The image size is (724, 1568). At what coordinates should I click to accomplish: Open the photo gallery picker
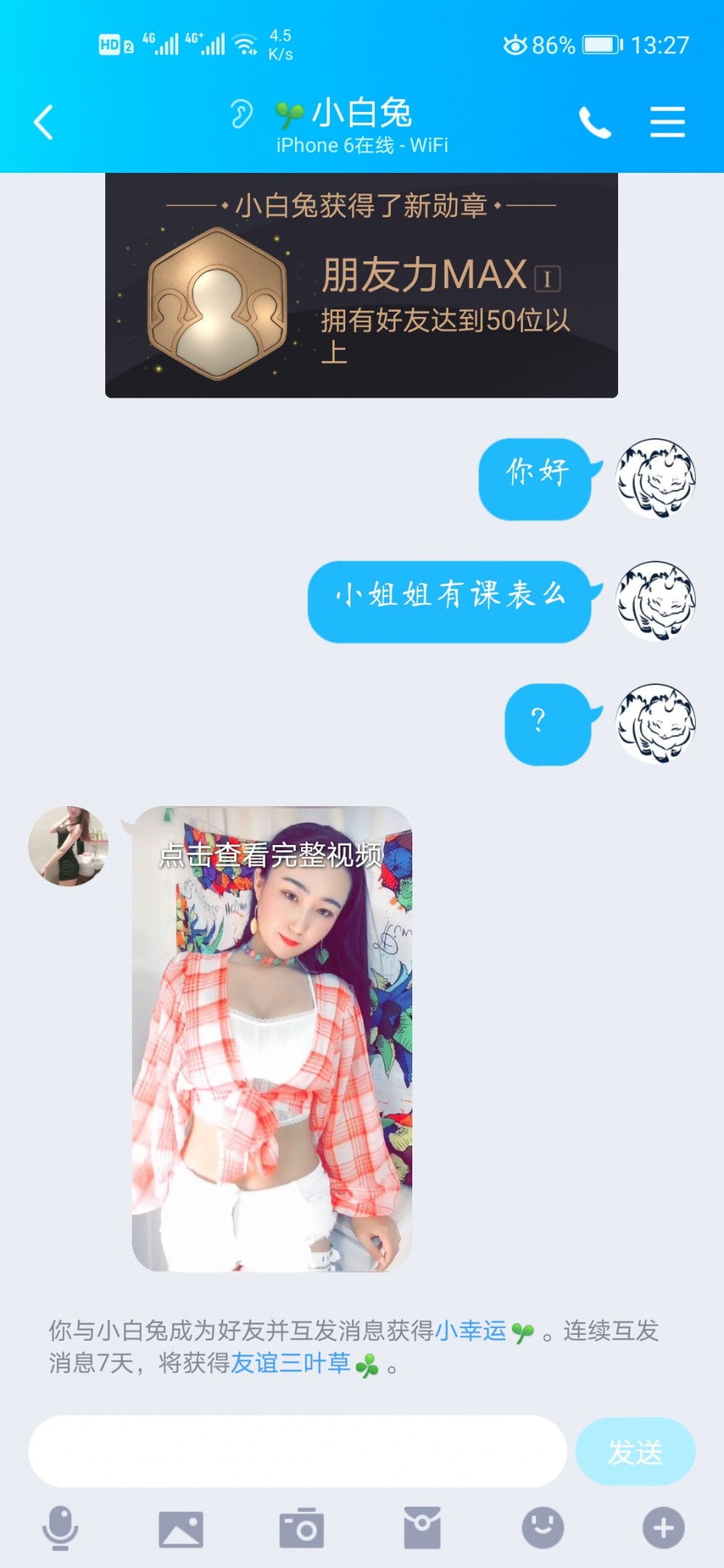pos(181,1528)
